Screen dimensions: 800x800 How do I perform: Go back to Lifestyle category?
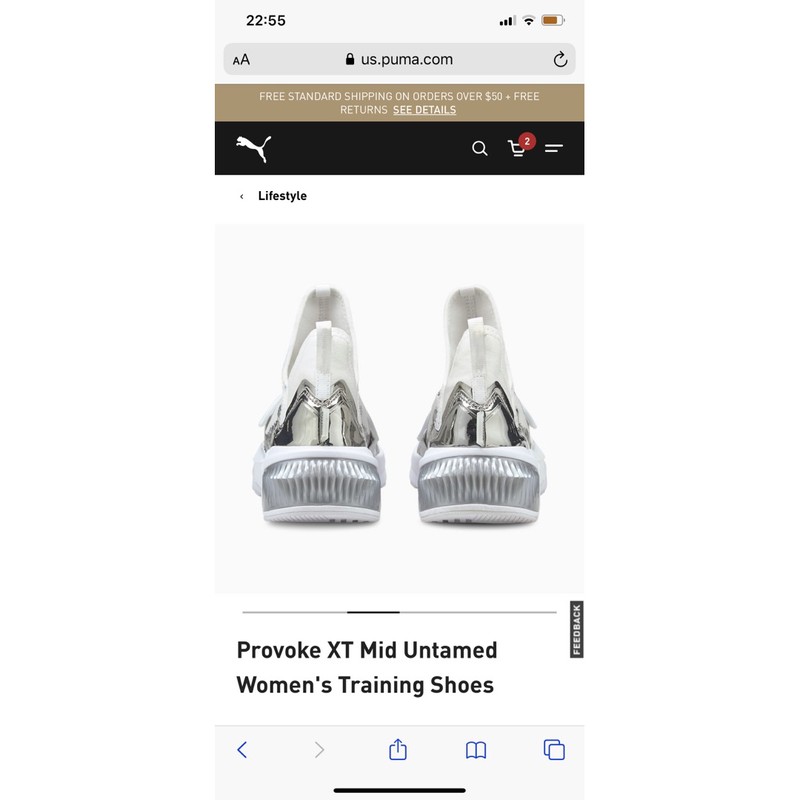tap(281, 196)
